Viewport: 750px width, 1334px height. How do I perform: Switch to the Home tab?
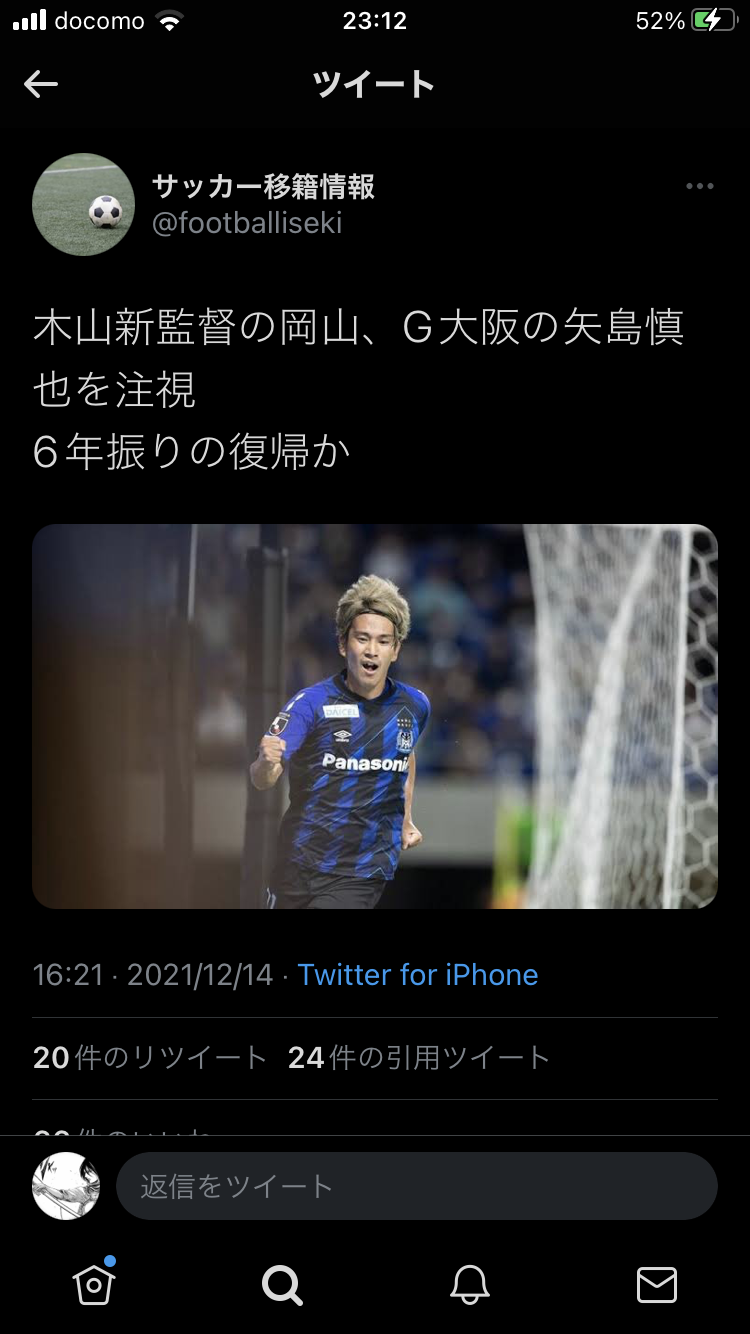[x=94, y=1285]
